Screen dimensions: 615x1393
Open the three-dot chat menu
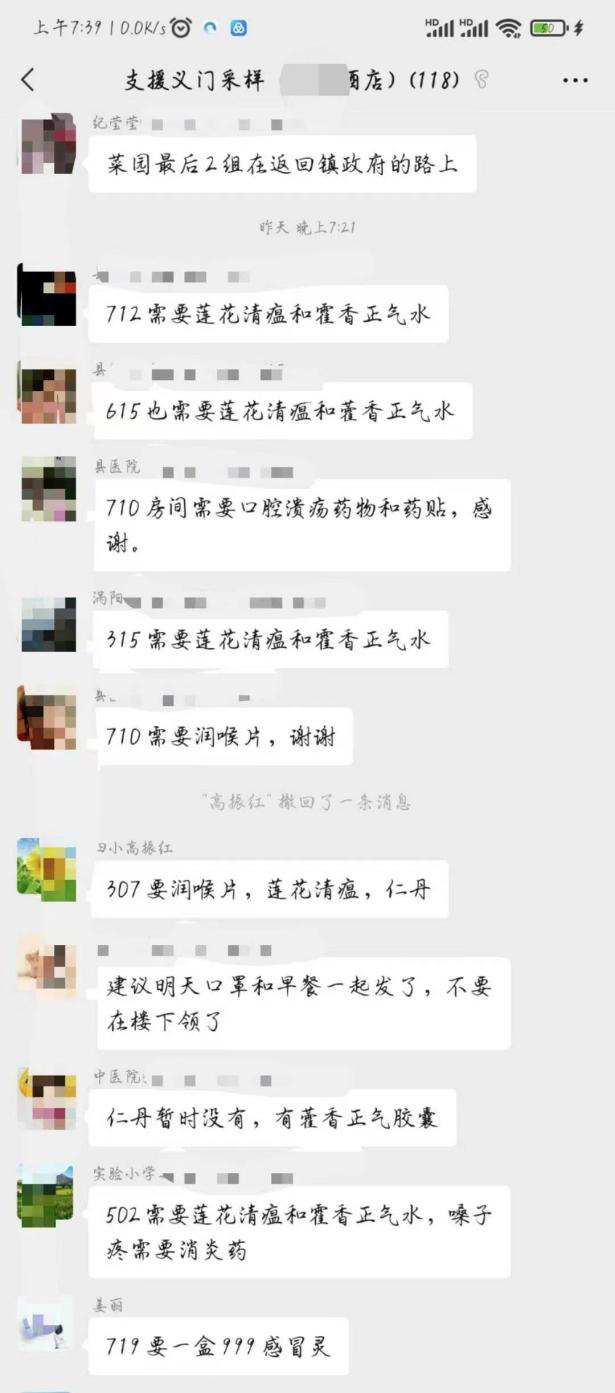(575, 80)
